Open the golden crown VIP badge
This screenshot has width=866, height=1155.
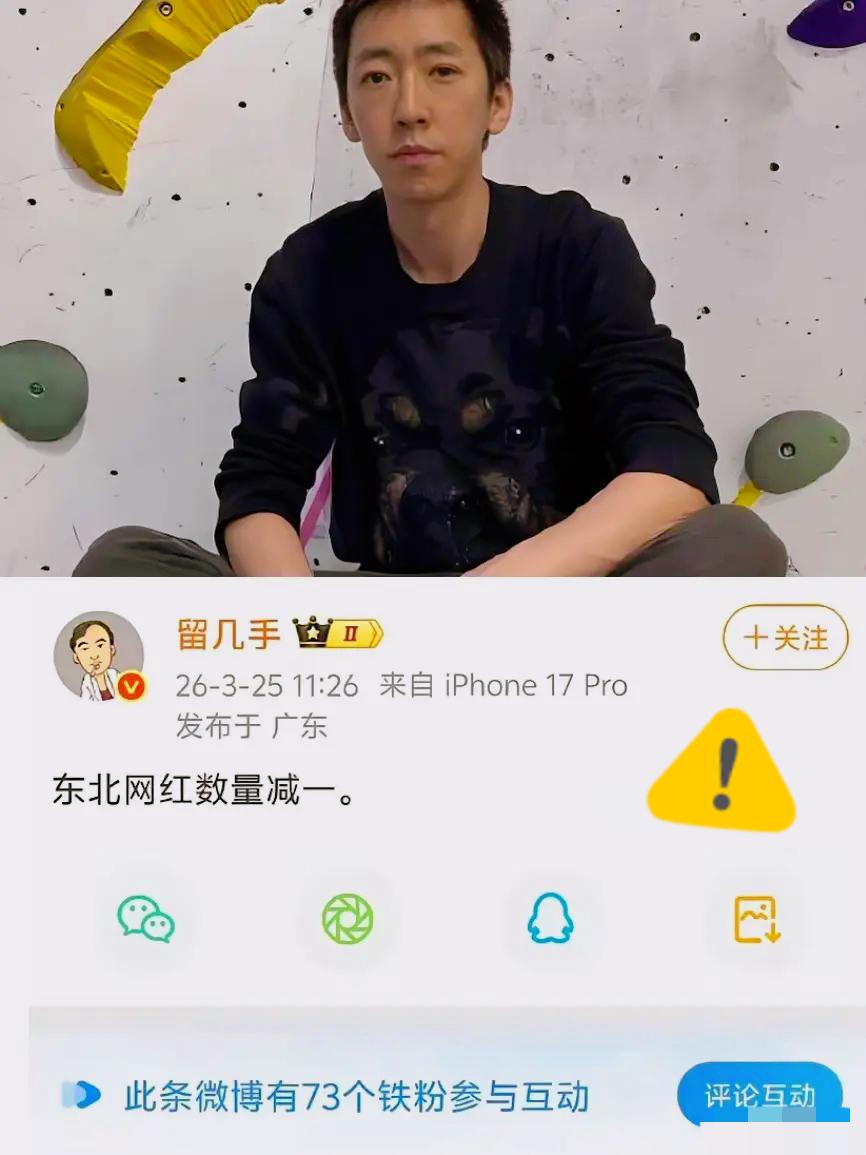[x=311, y=632]
